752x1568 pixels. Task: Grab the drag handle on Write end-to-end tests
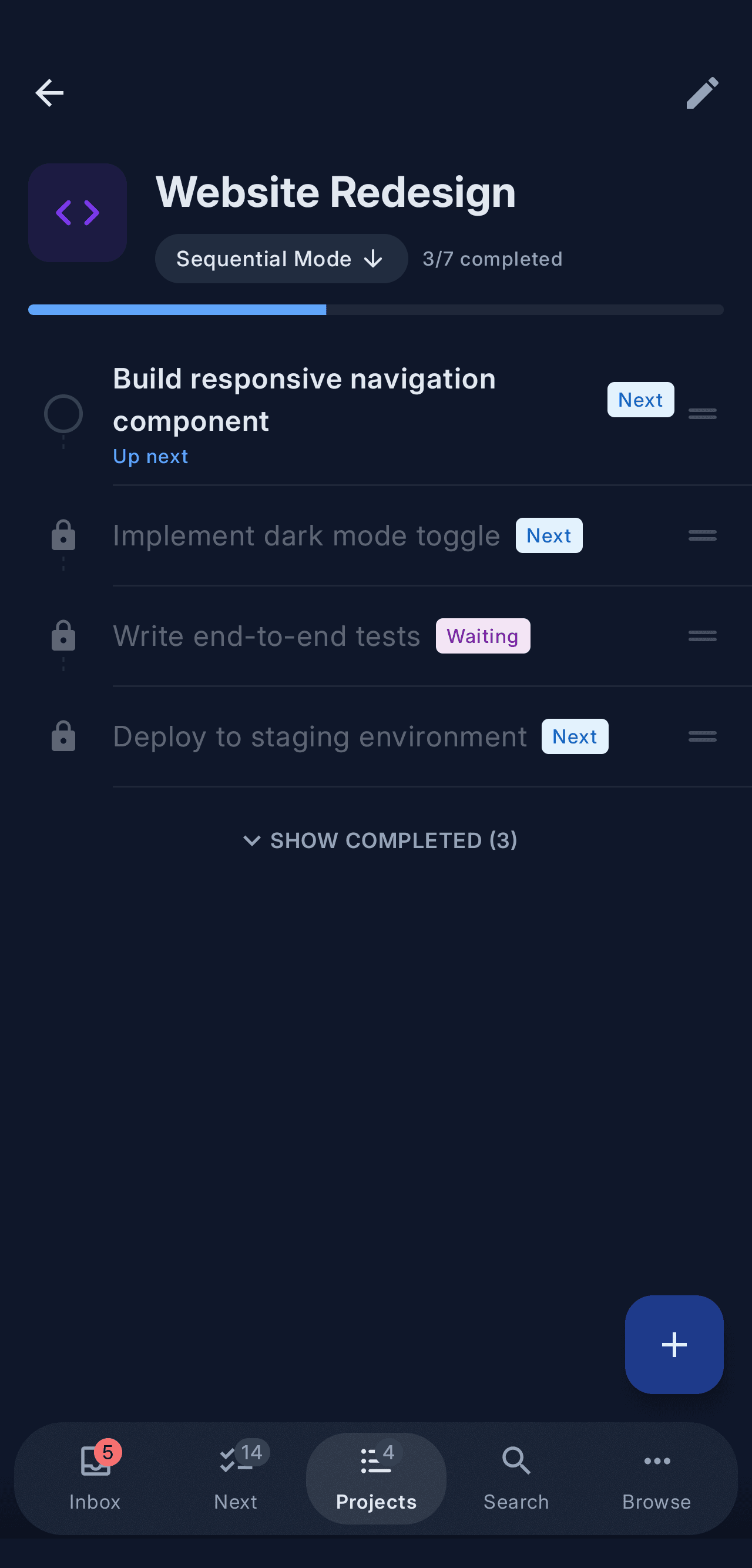(x=701, y=635)
